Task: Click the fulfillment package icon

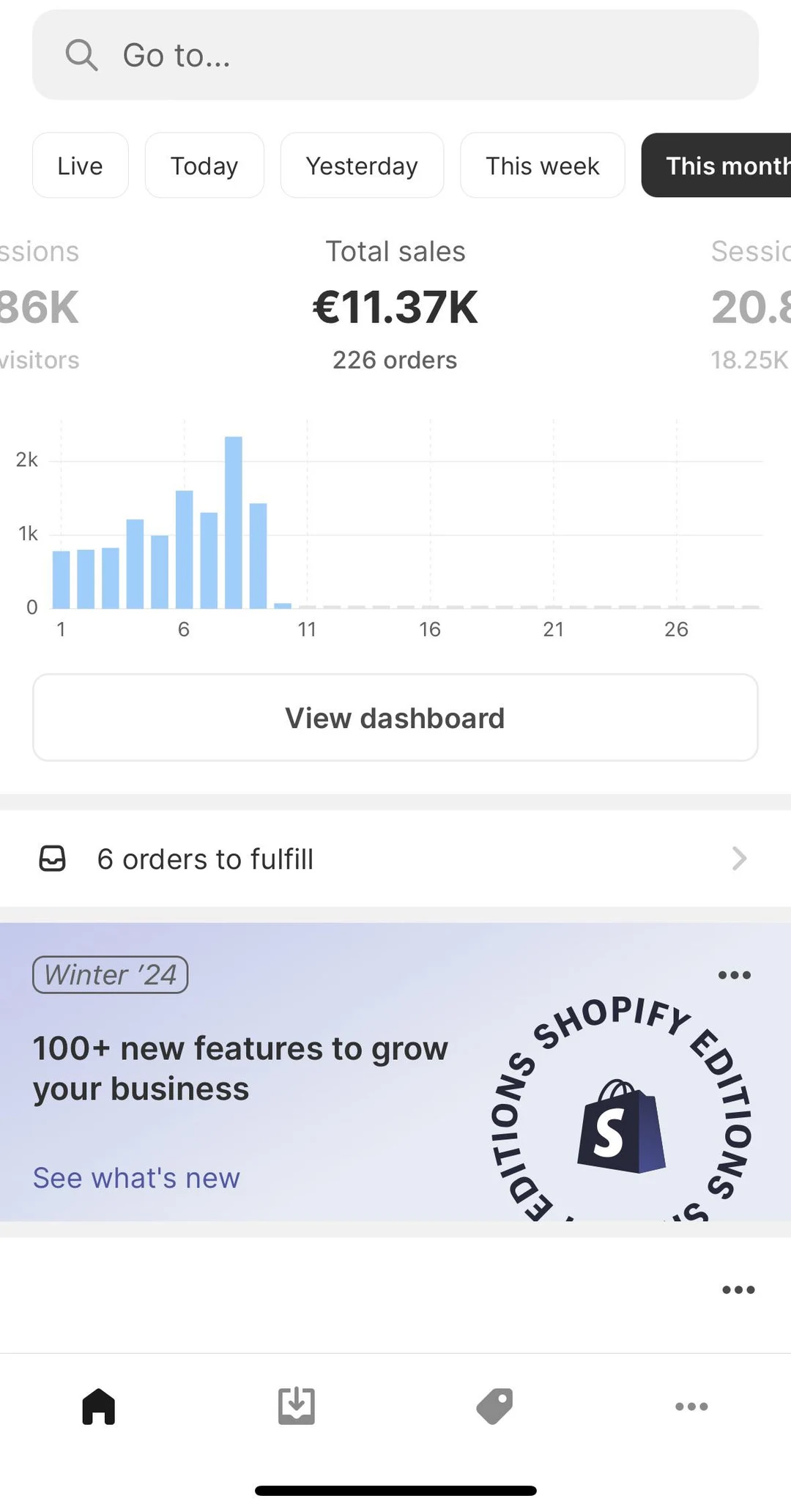Action: pyautogui.click(x=53, y=859)
